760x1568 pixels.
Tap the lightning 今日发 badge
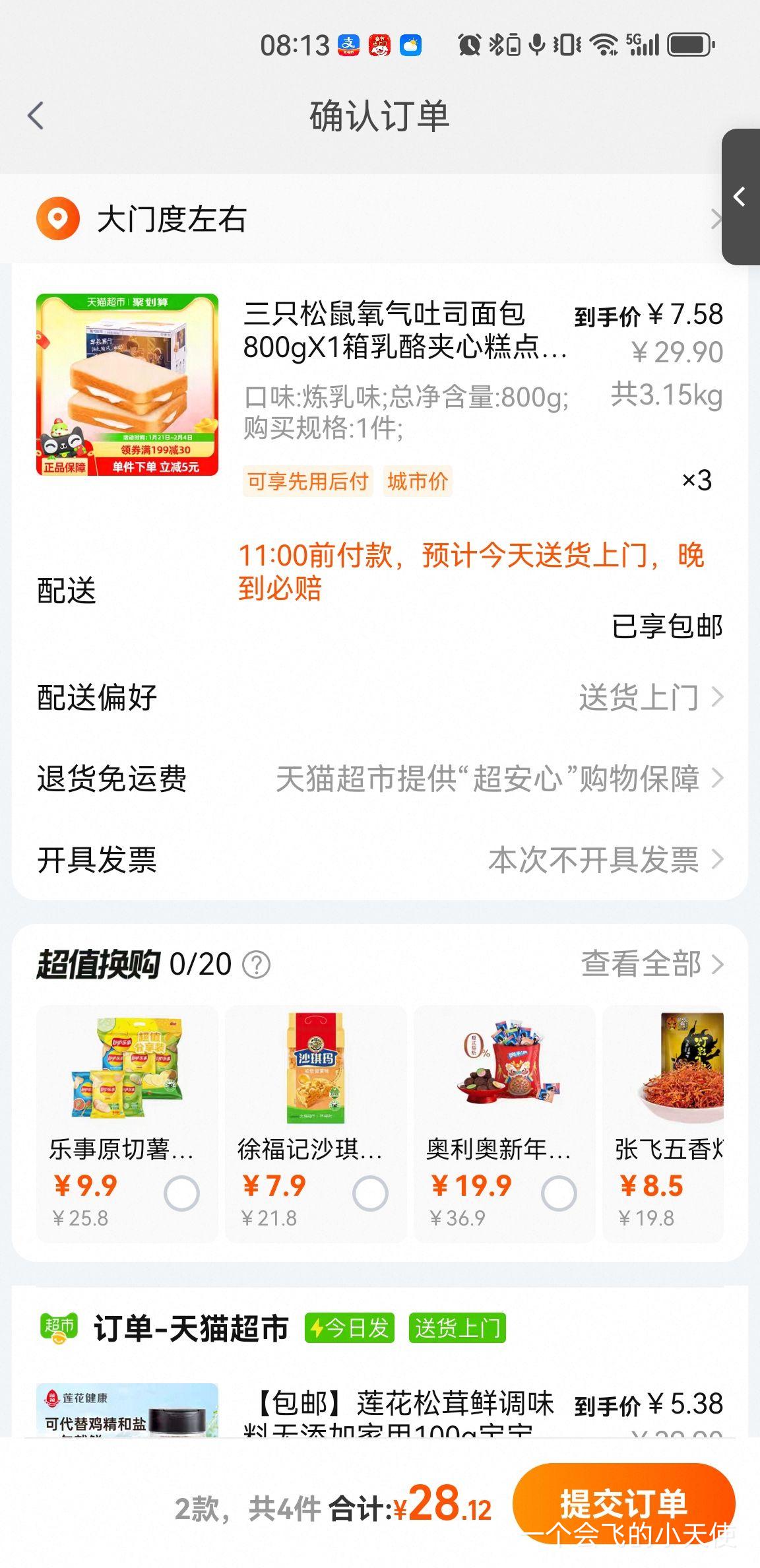350,1328
